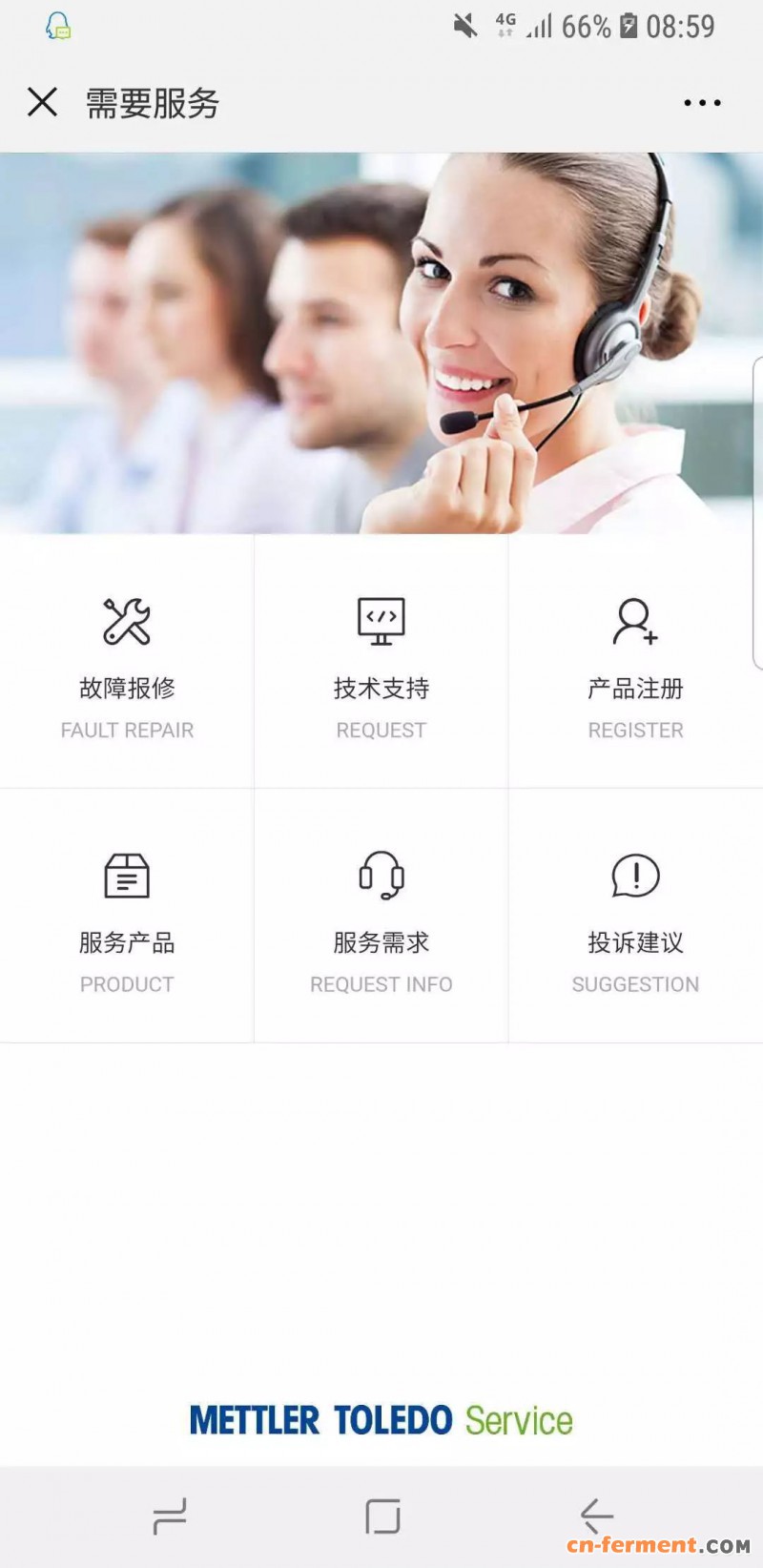
Task: Open 服务产品 Product
Action: (127, 917)
